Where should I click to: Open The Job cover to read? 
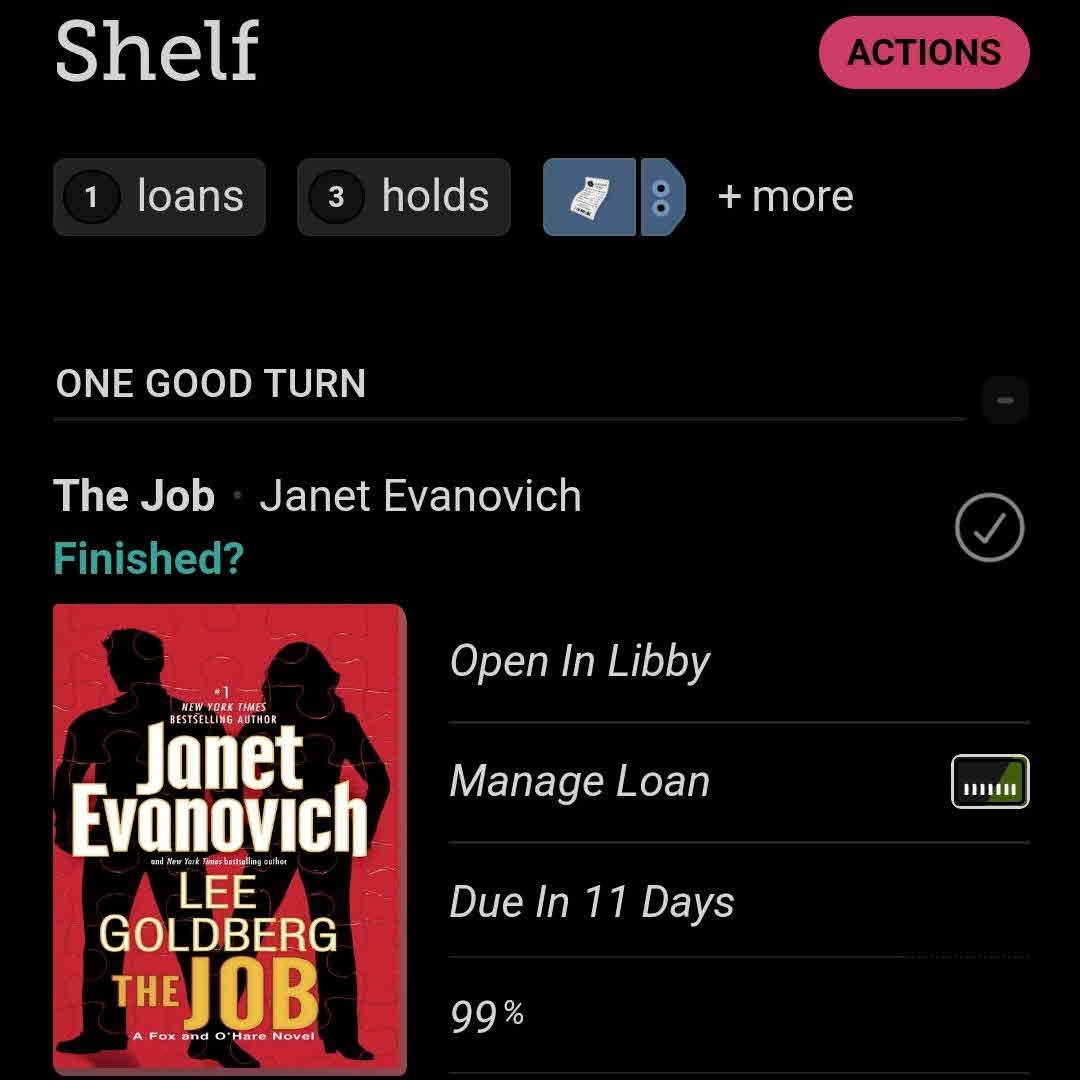(229, 838)
